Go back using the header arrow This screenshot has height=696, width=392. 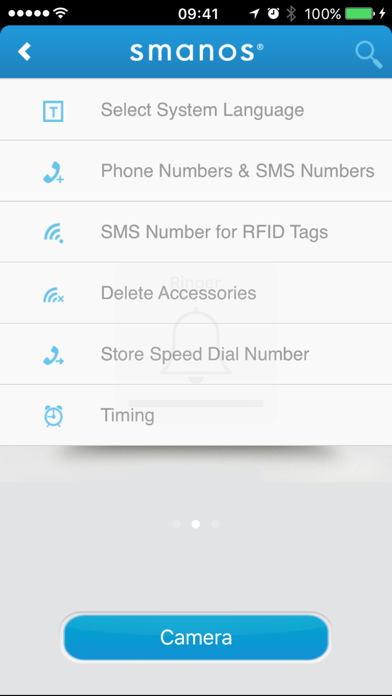24,52
